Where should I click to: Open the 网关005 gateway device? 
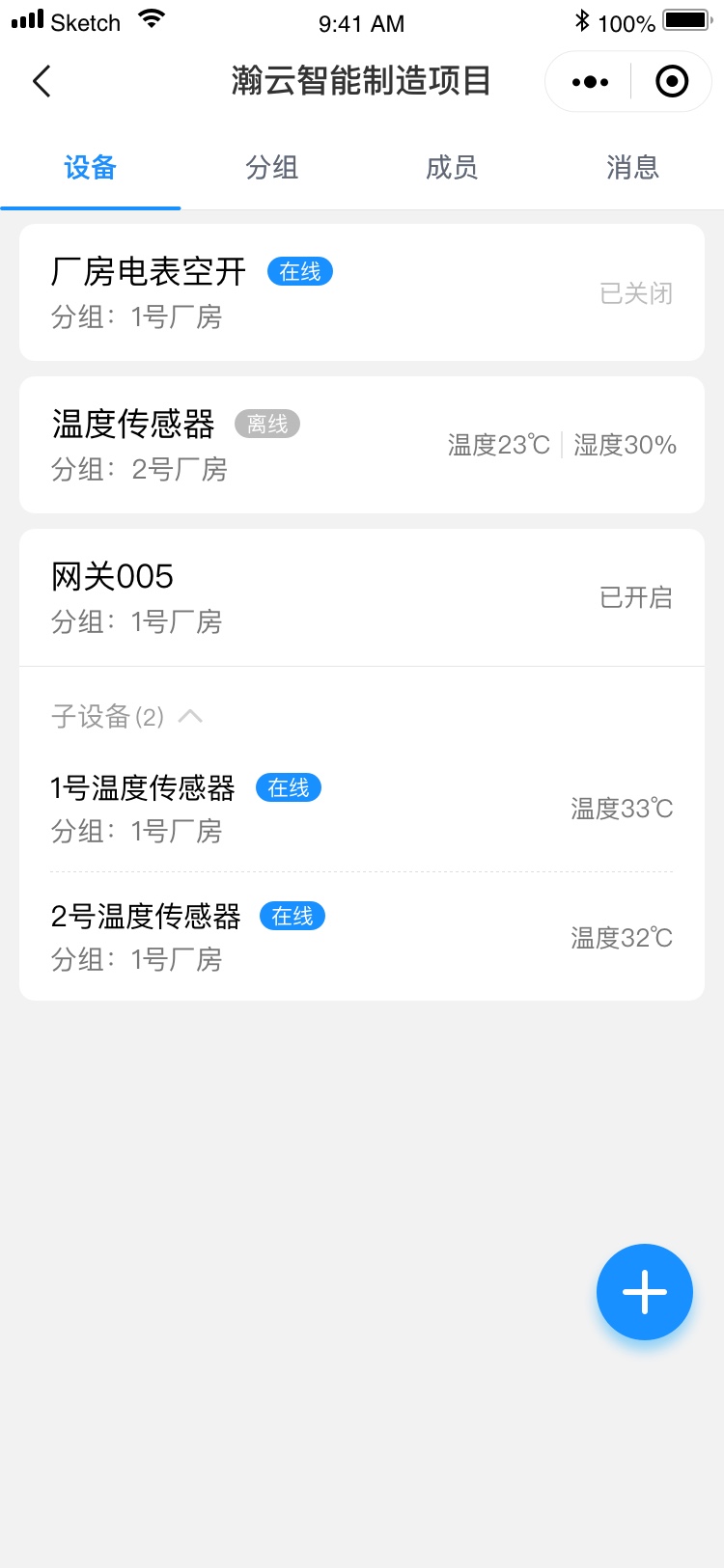coord(362,597)
